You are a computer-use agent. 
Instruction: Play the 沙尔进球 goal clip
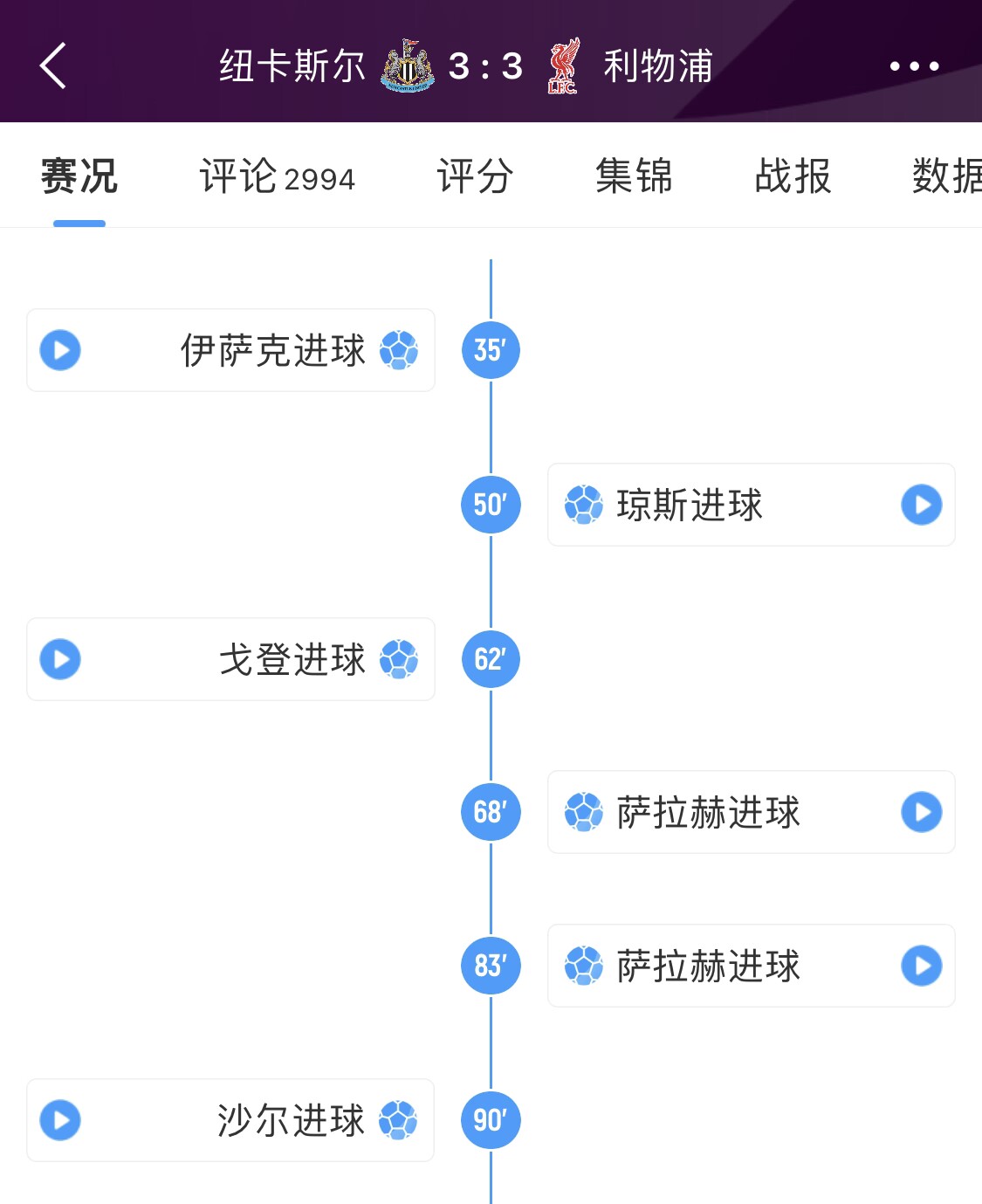[60, 1120]
